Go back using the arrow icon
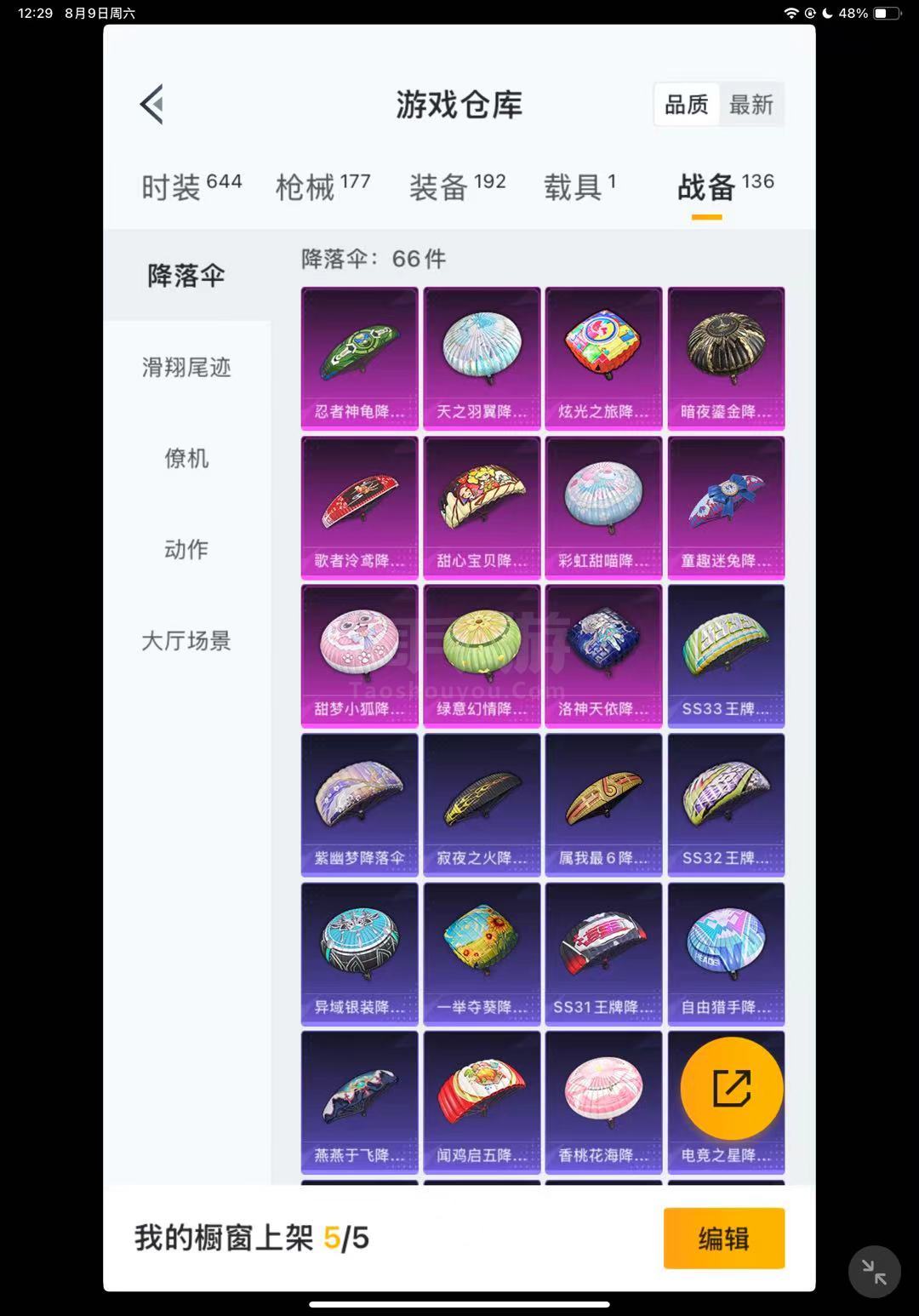This screenshot has height=1316, width=919. click(151, 105)
